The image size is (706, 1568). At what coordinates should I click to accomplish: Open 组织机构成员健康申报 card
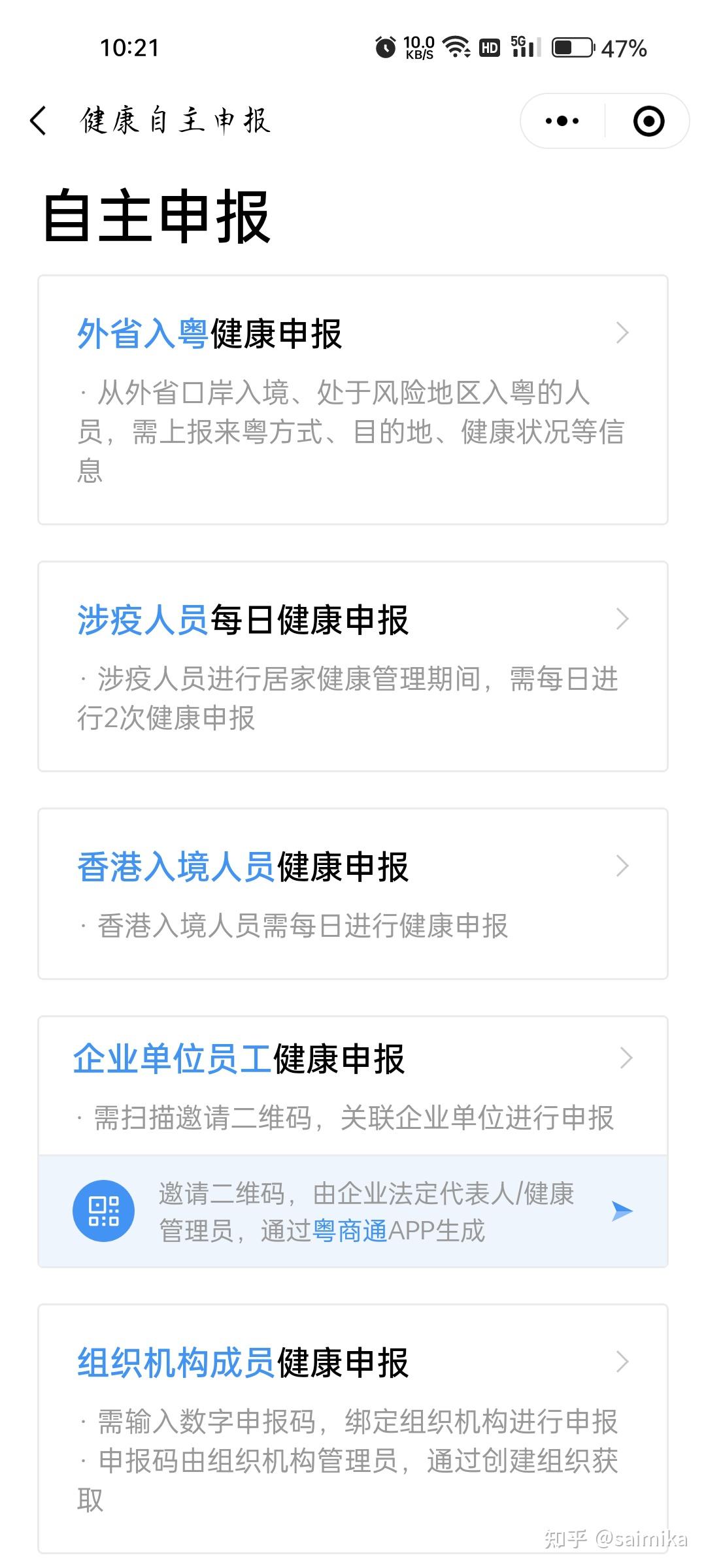(353, 1429)
